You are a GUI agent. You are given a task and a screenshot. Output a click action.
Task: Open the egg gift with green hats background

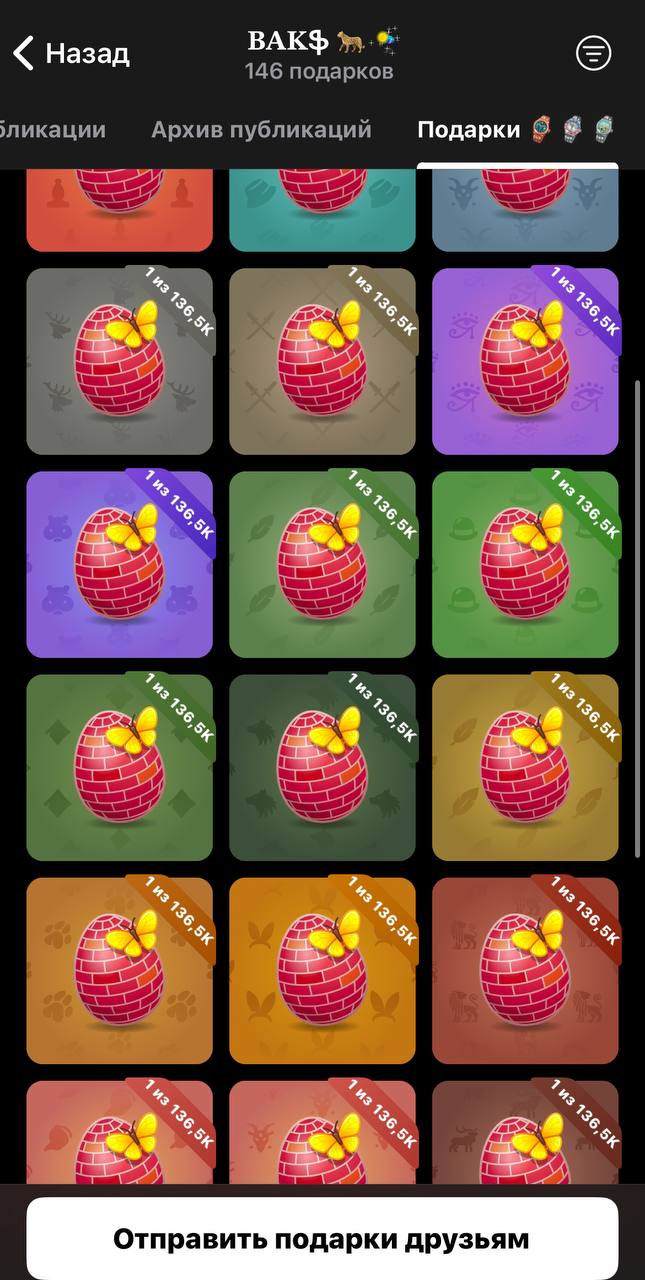click(x=525, y=564)
